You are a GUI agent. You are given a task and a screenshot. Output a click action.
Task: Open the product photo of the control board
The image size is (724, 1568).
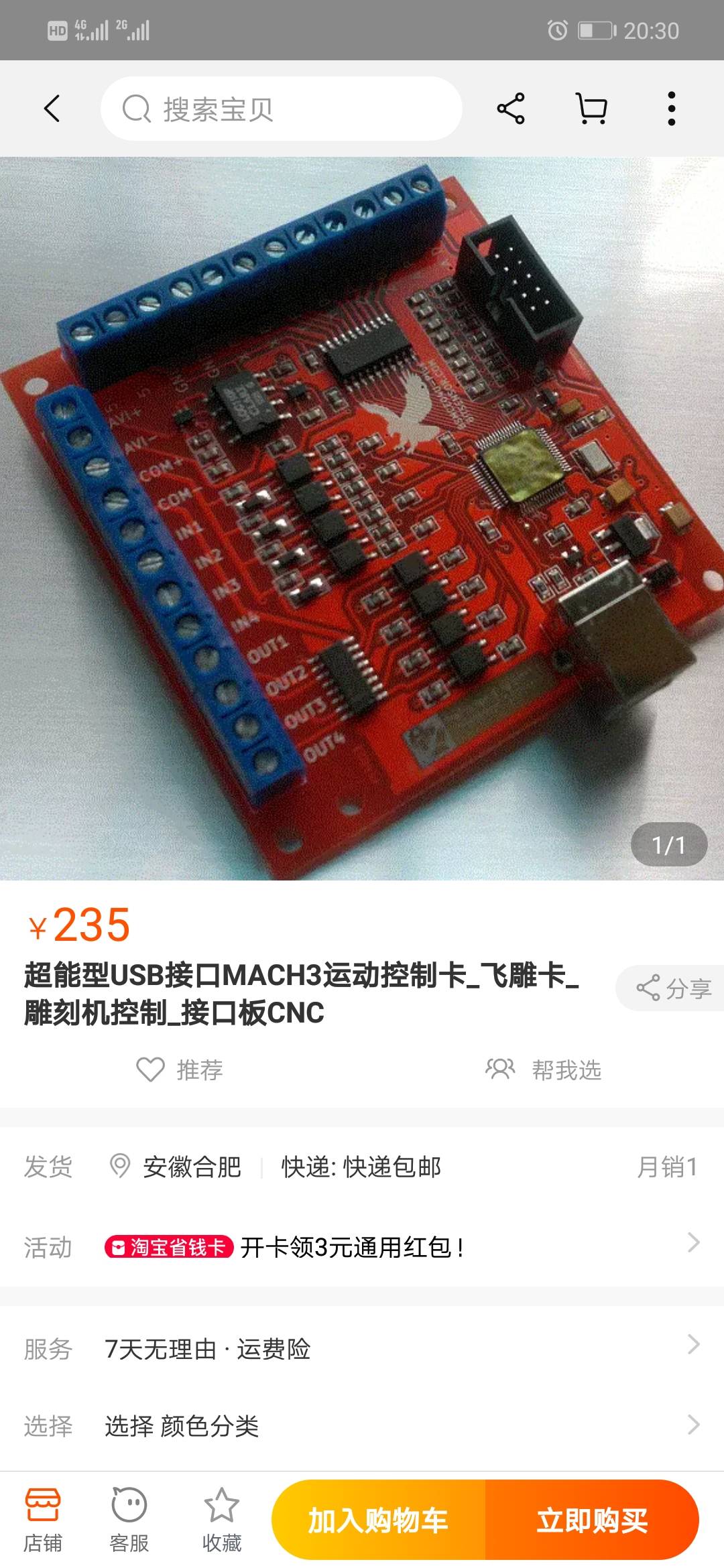pos(362,517)
